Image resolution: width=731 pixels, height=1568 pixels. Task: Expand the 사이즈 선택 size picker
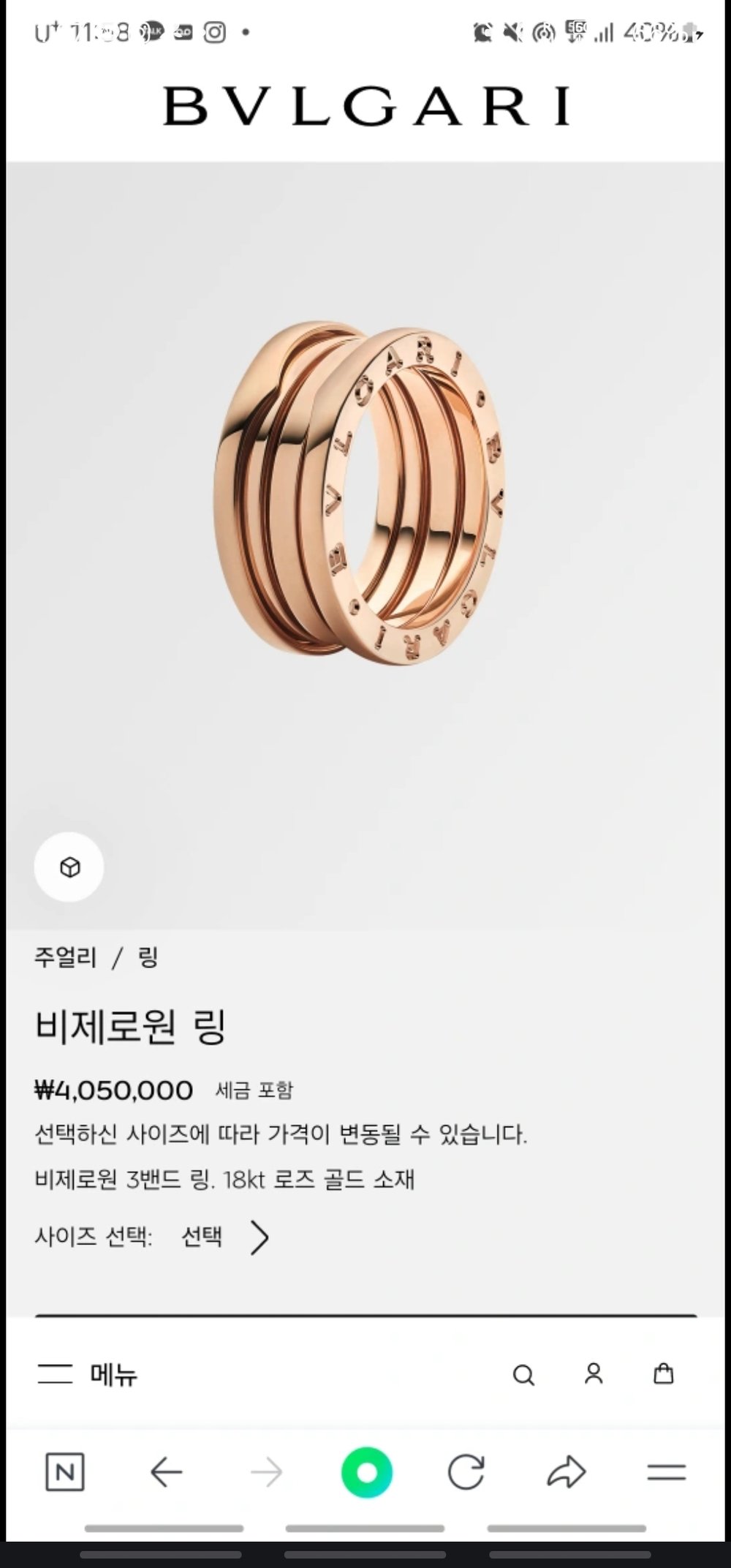pos(225,1237)
